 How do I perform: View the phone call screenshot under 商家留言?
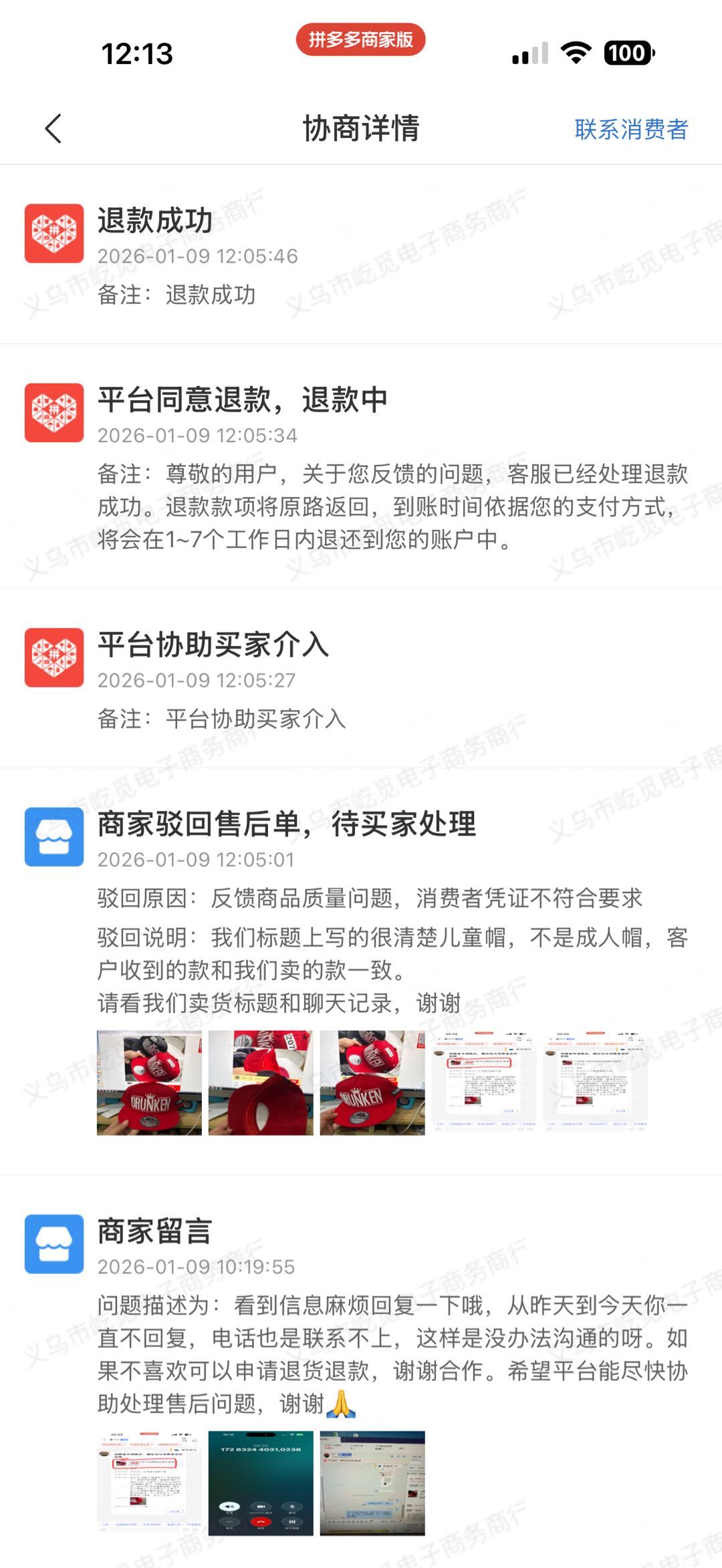click(x=261, y=1483)
